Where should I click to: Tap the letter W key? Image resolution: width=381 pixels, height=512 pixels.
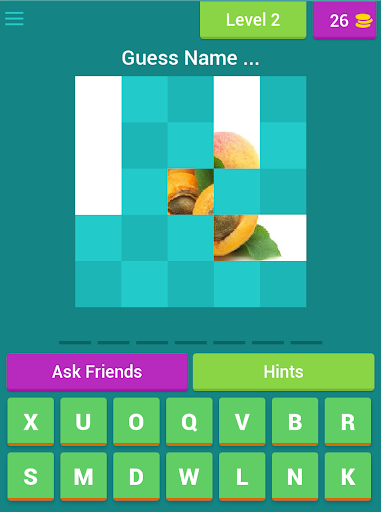[189, 477]
